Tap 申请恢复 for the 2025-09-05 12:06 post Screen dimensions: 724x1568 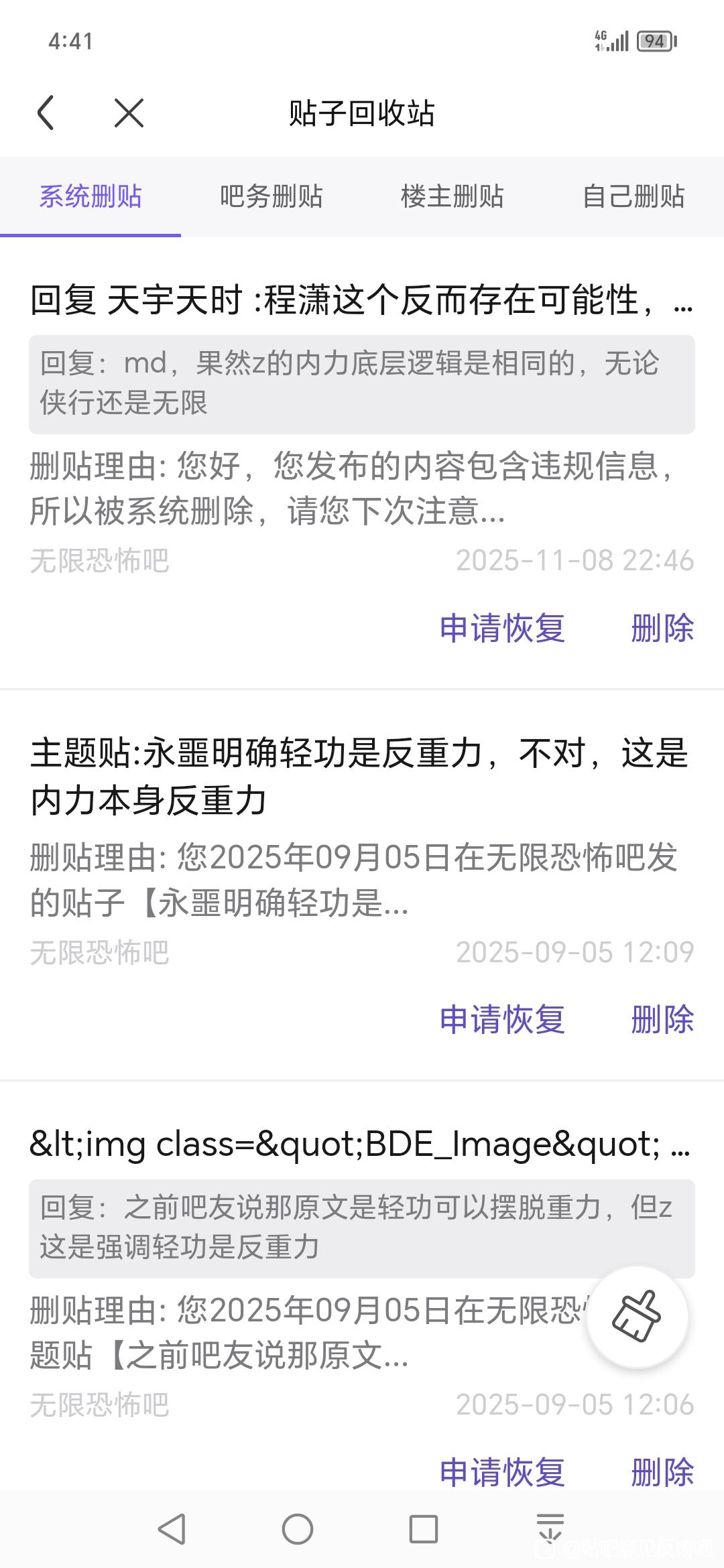(x=502, y=1472)
